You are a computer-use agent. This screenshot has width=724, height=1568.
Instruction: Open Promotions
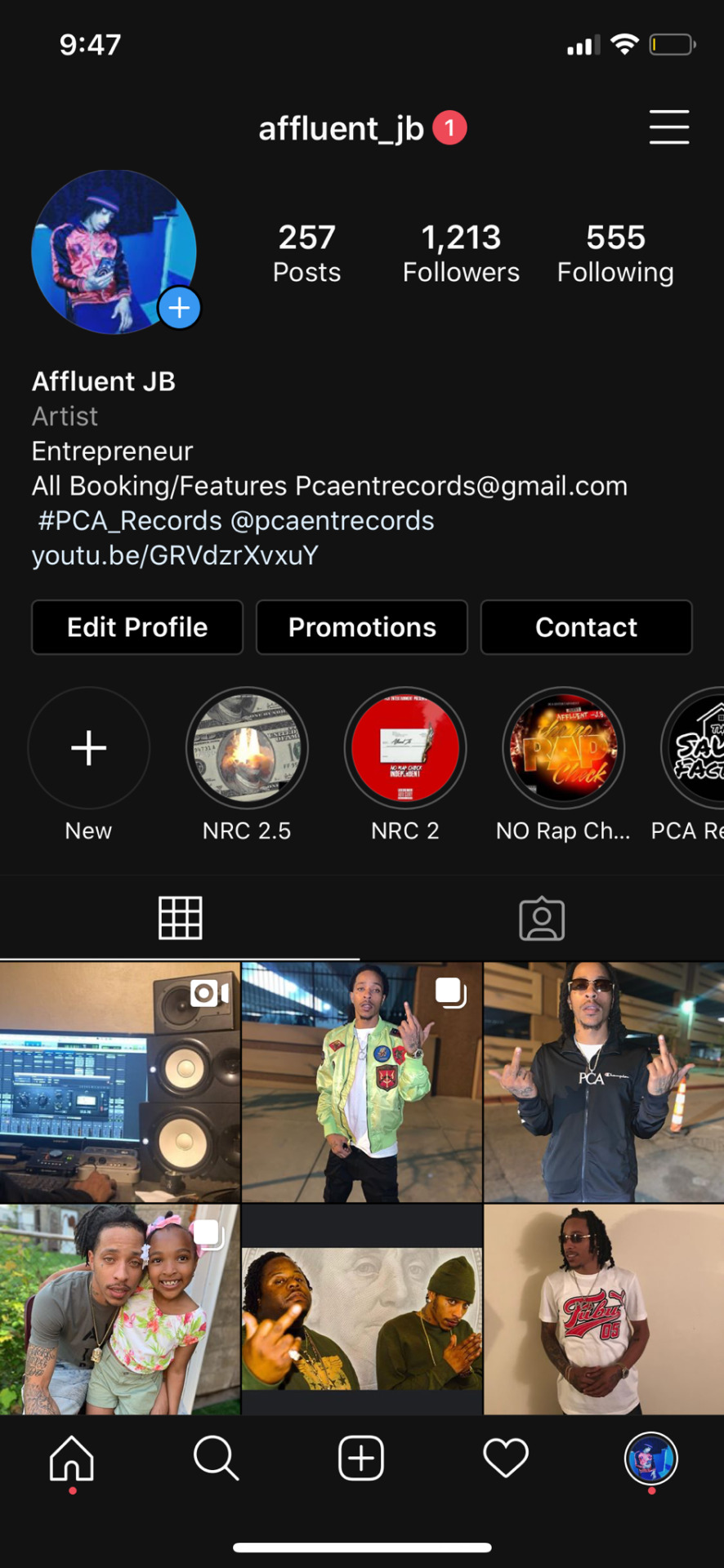pos(362,627)
